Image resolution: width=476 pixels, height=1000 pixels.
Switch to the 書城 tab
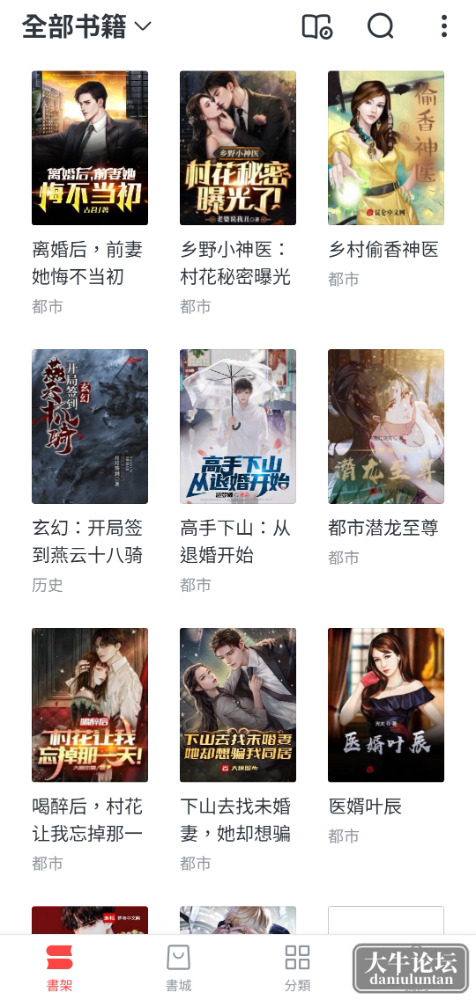click(x=179, y=967)
